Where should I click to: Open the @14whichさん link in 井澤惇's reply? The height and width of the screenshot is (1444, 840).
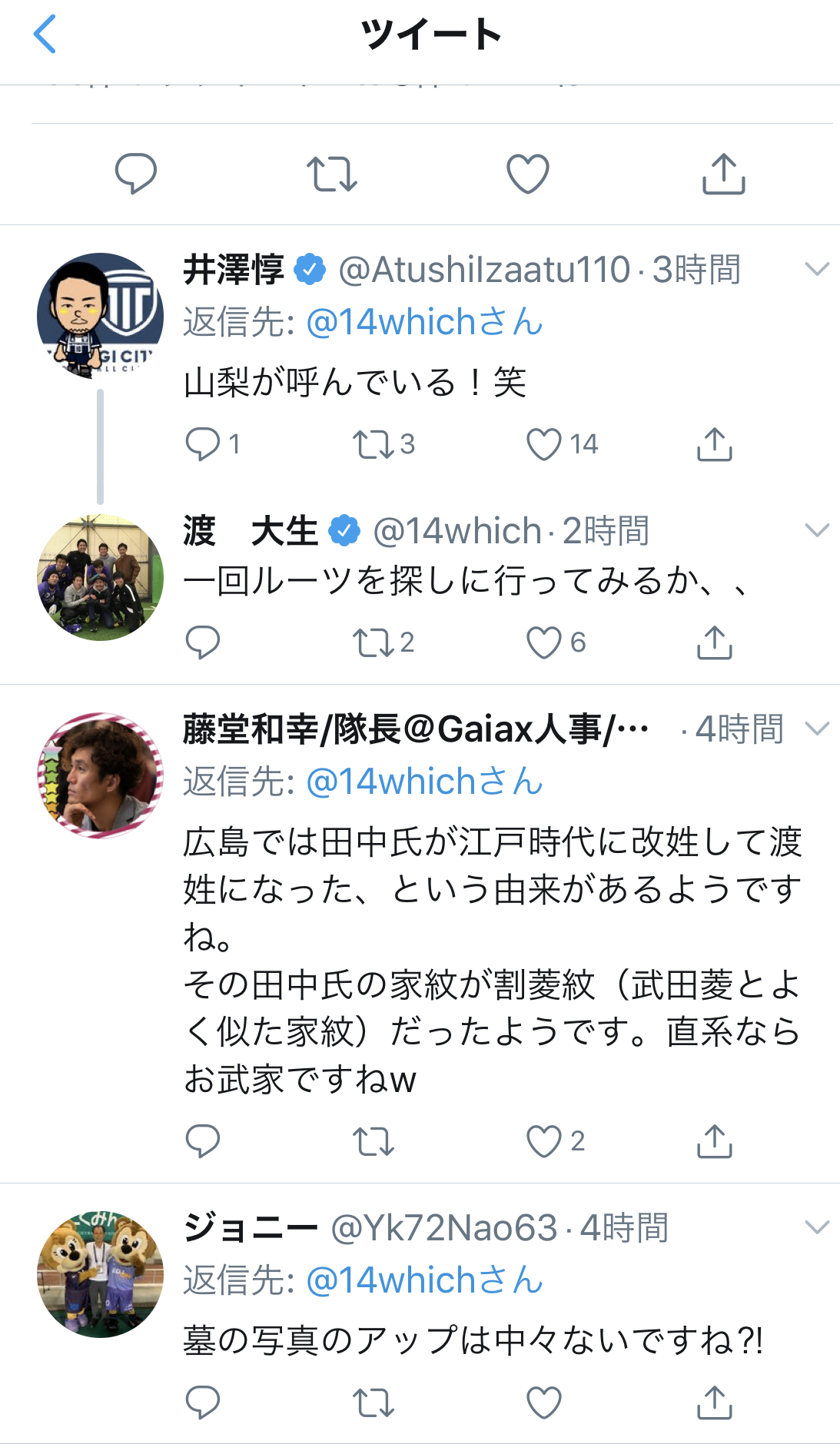tap(424, 322)
